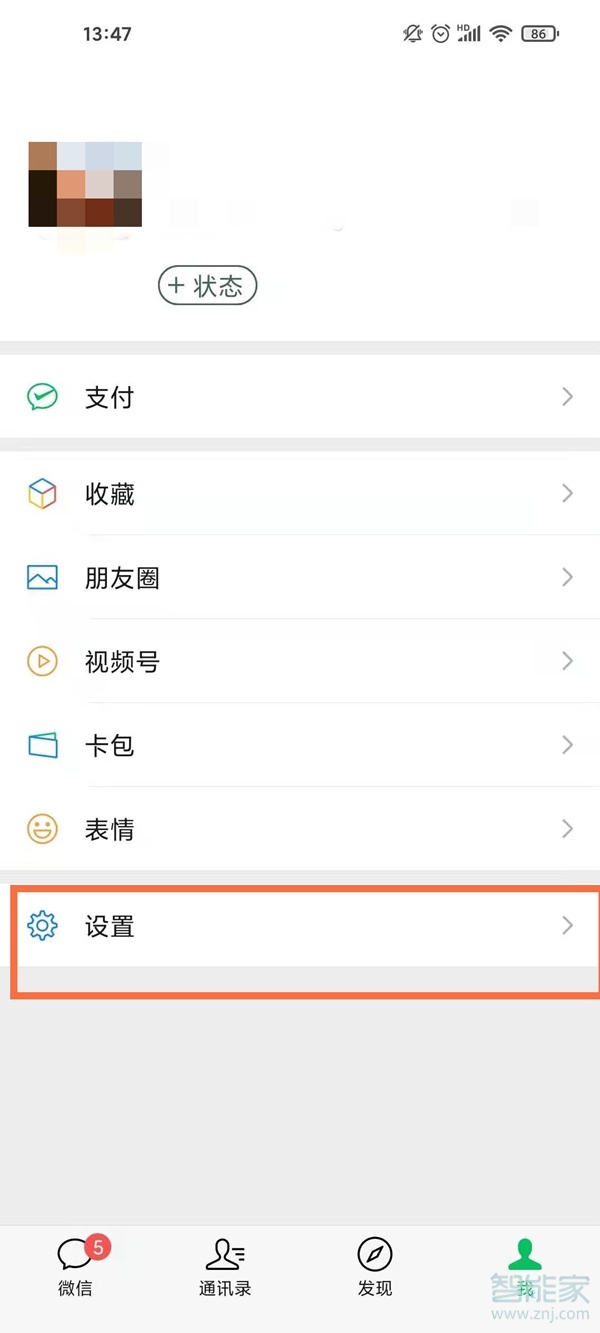The height and width of the screenshot is (1333, 600).
Task: Select the 我 profile tab
Action: click(x=525, y=1267)
